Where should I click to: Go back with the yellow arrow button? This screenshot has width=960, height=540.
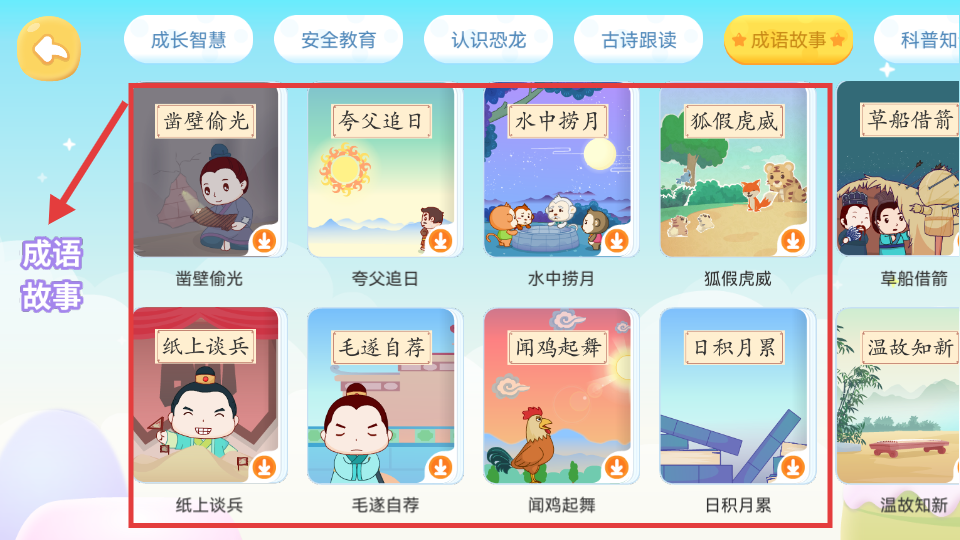tap(49, 48)
